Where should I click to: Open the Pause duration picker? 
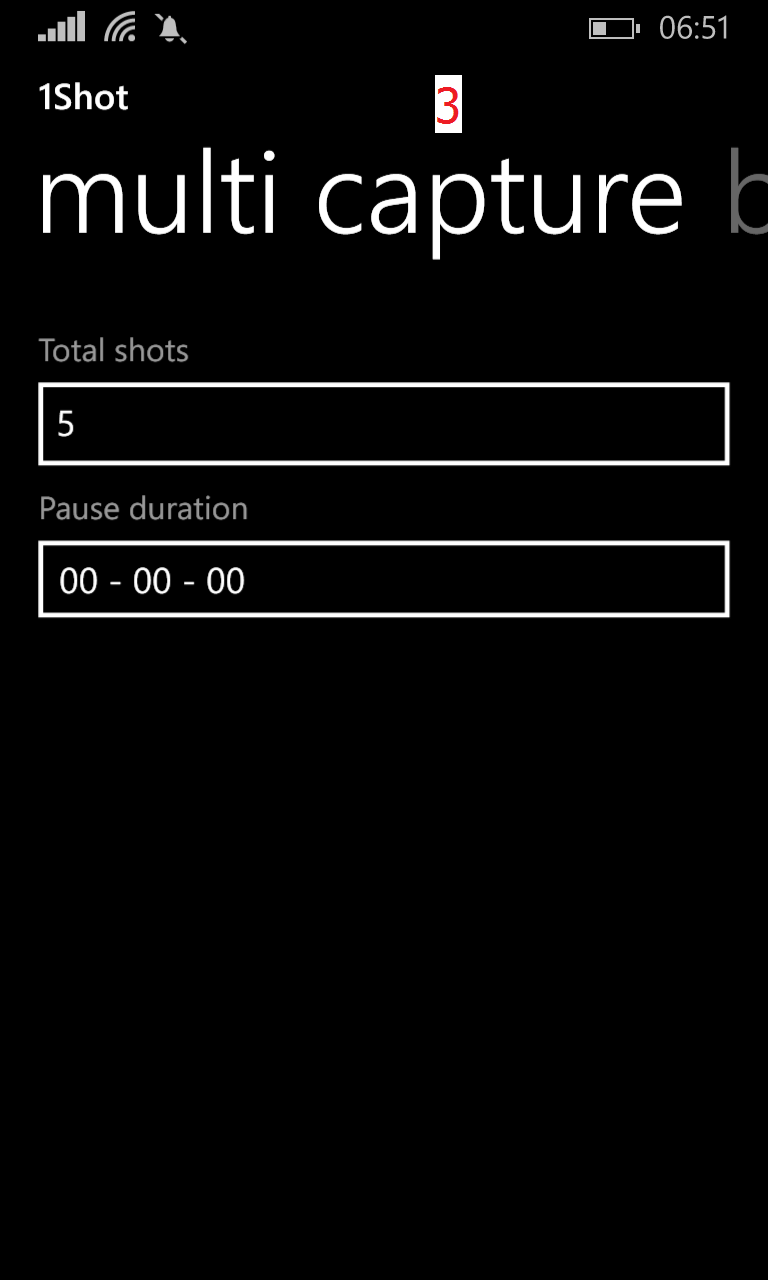(x=384, y=579)
